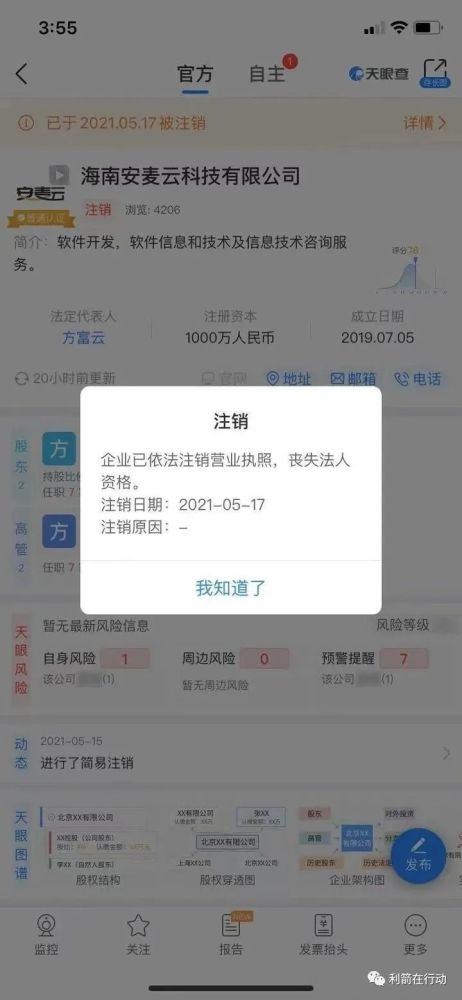Follow the company with 关注
This screenshot has height=1000, width=462.
(138, 934)
